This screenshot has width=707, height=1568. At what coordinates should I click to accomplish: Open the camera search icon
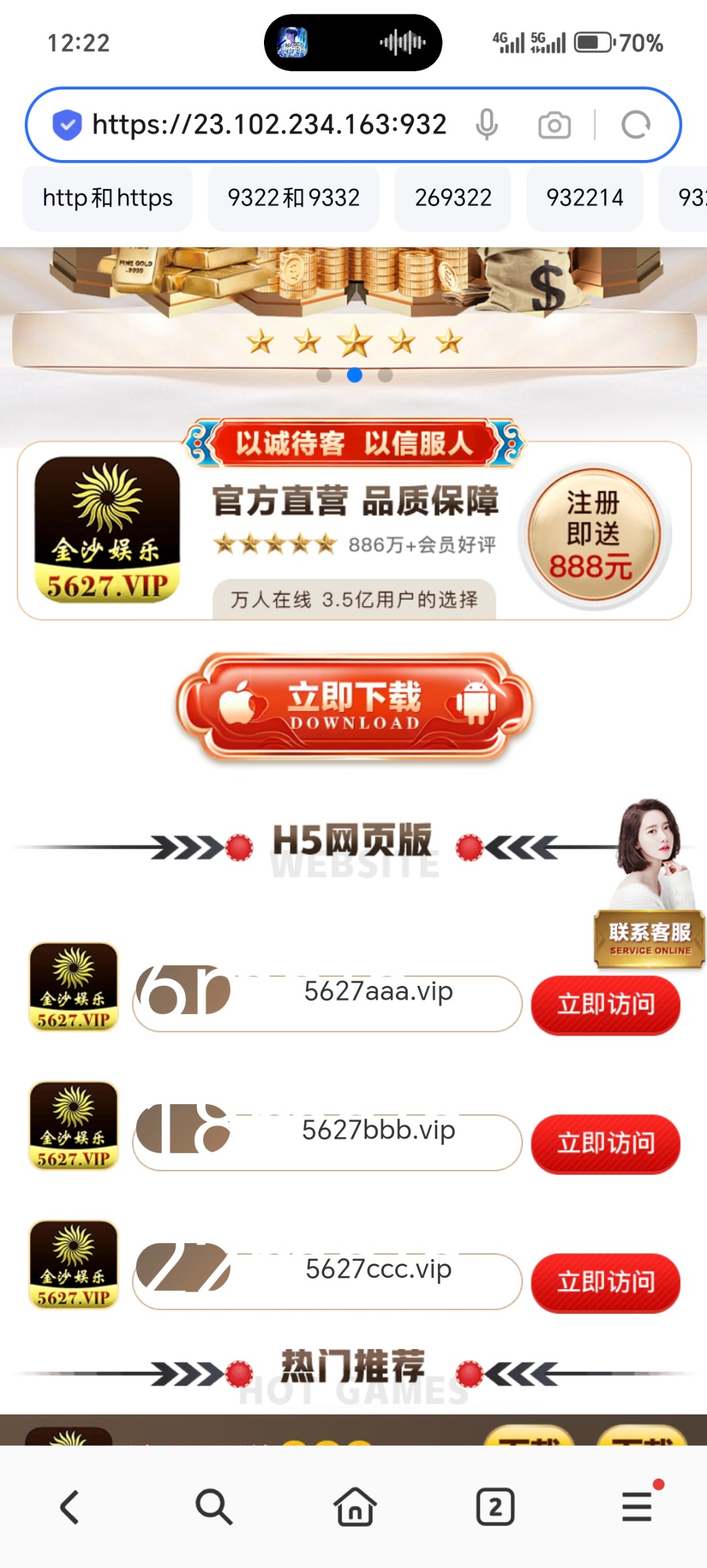pos(554,125)
